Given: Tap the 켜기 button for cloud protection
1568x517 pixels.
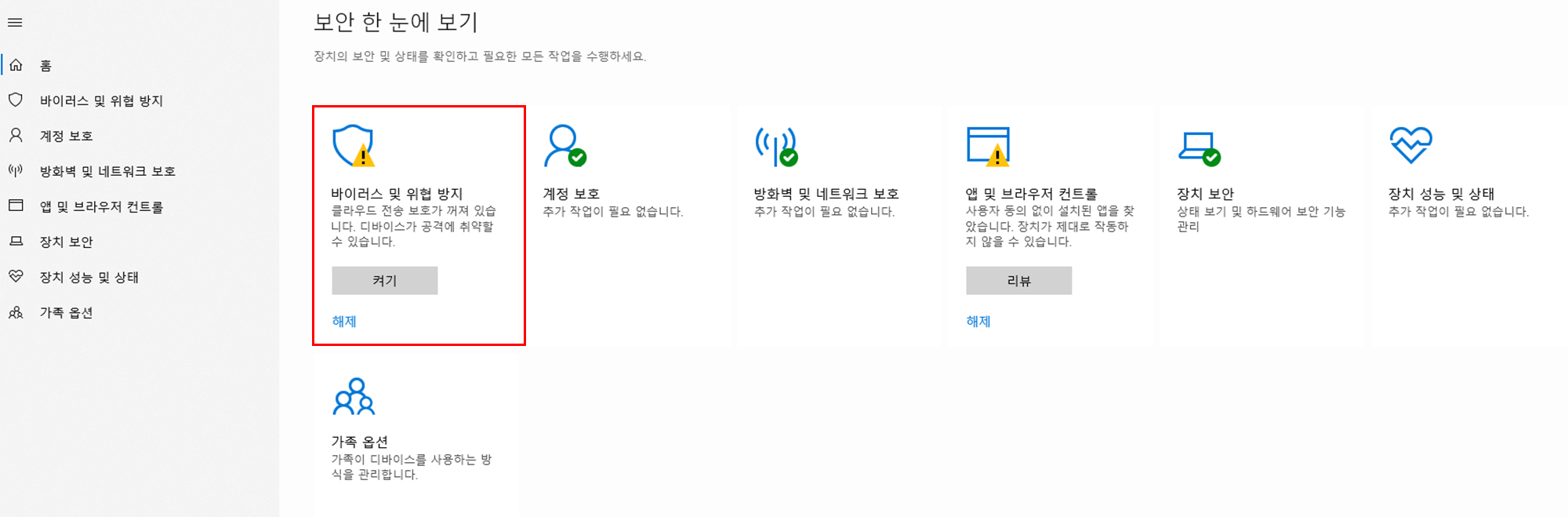Looking at the screenshot, I should [384, 280].
